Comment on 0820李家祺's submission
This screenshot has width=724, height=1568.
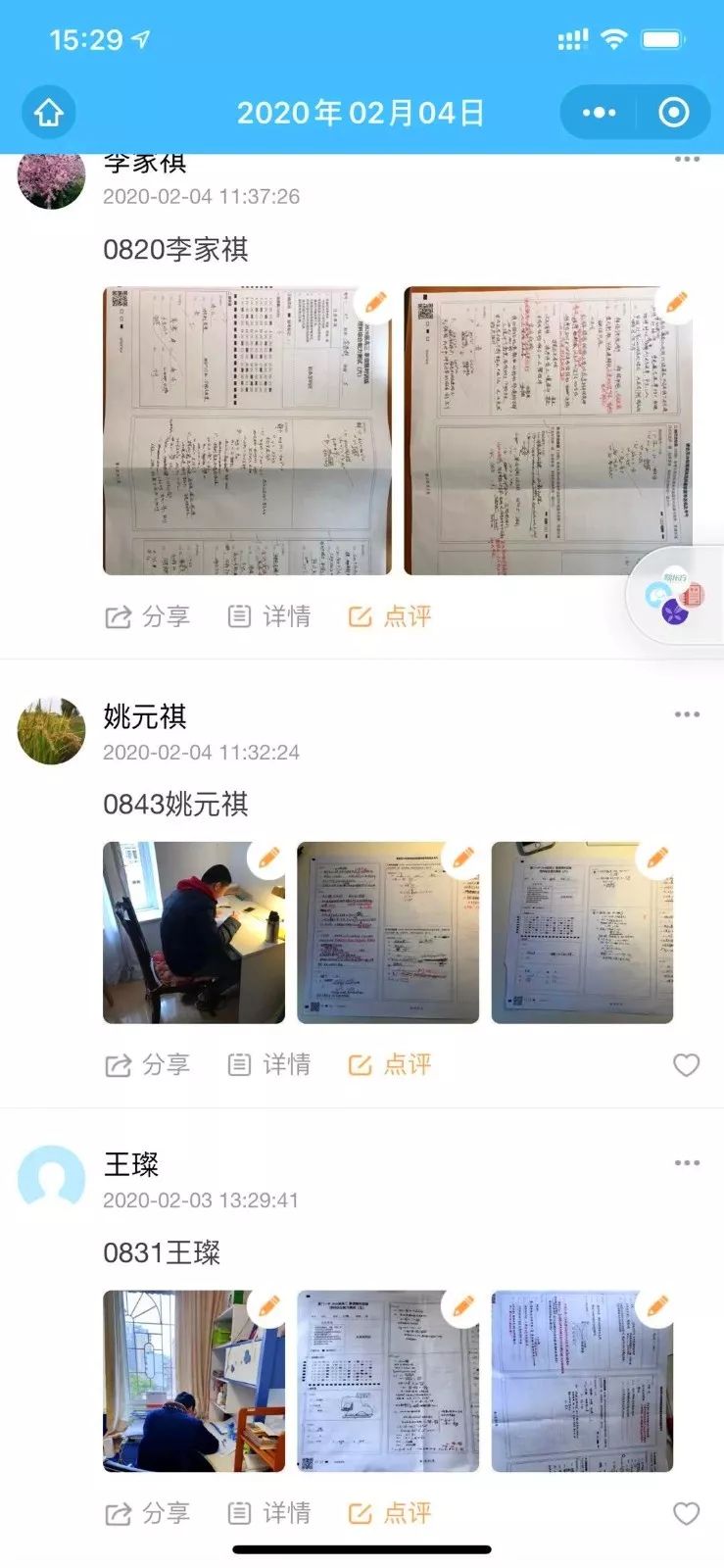(x=390, y=616)
